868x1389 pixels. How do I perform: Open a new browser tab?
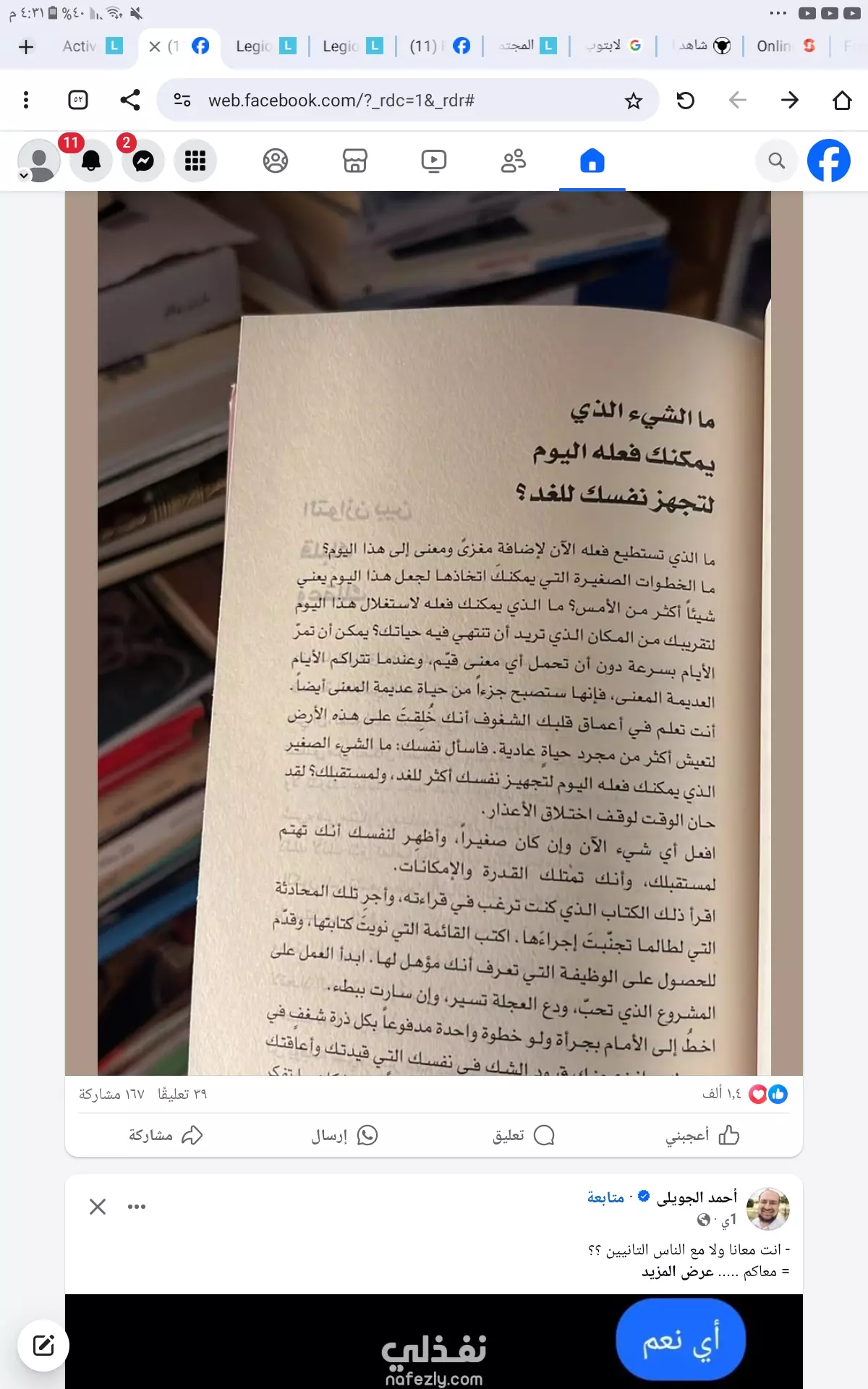pyautogui.click(x=26, y=46)
